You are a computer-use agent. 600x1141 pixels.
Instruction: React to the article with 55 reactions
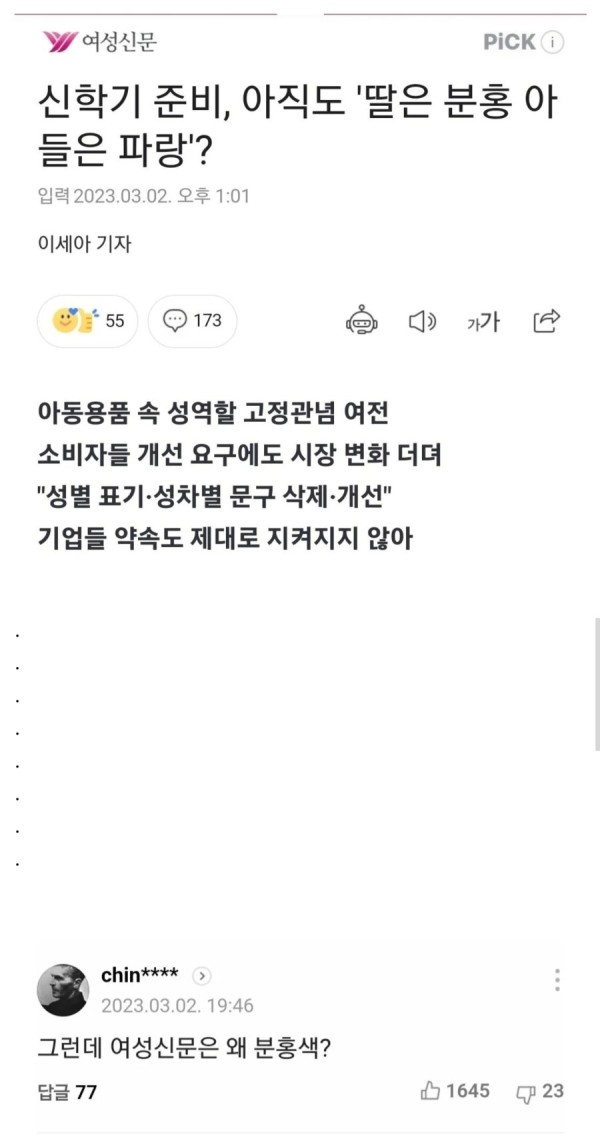coord(87,321)
